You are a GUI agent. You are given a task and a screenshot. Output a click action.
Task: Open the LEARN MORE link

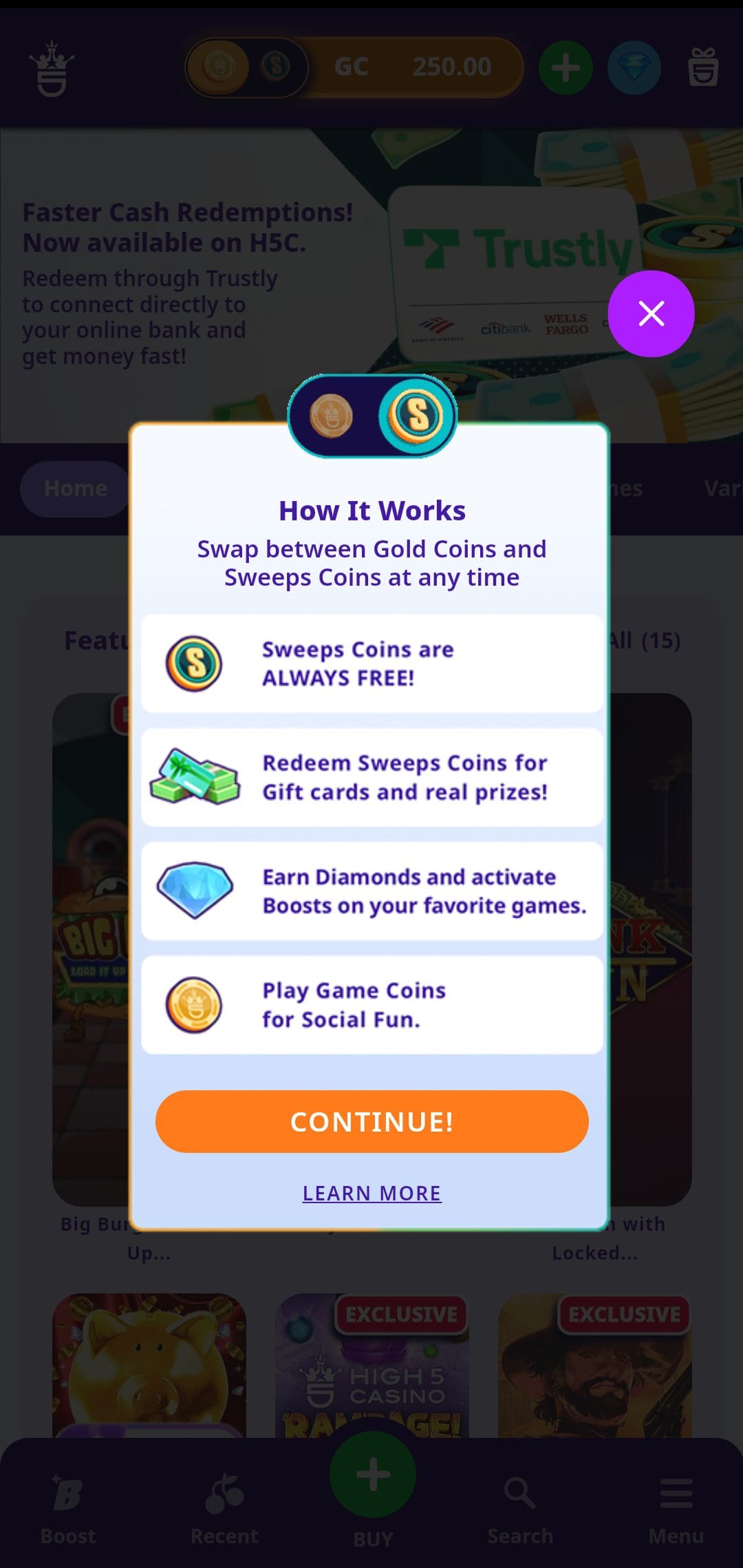371,1193
